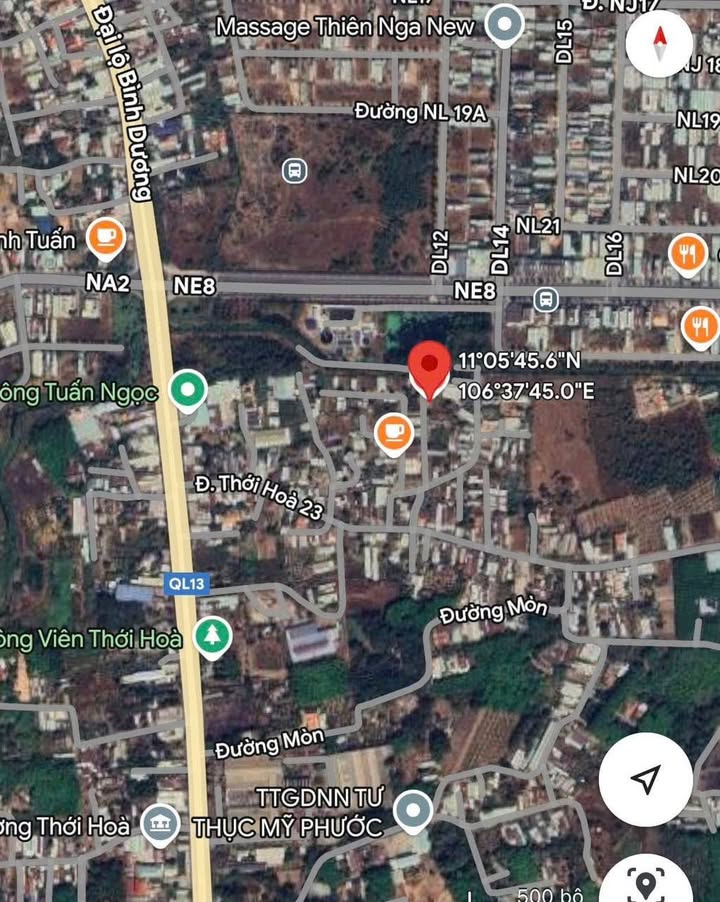Select the red dropped pin at 11°05'45.6"N
720x902 pixels.
click(430, 368)
